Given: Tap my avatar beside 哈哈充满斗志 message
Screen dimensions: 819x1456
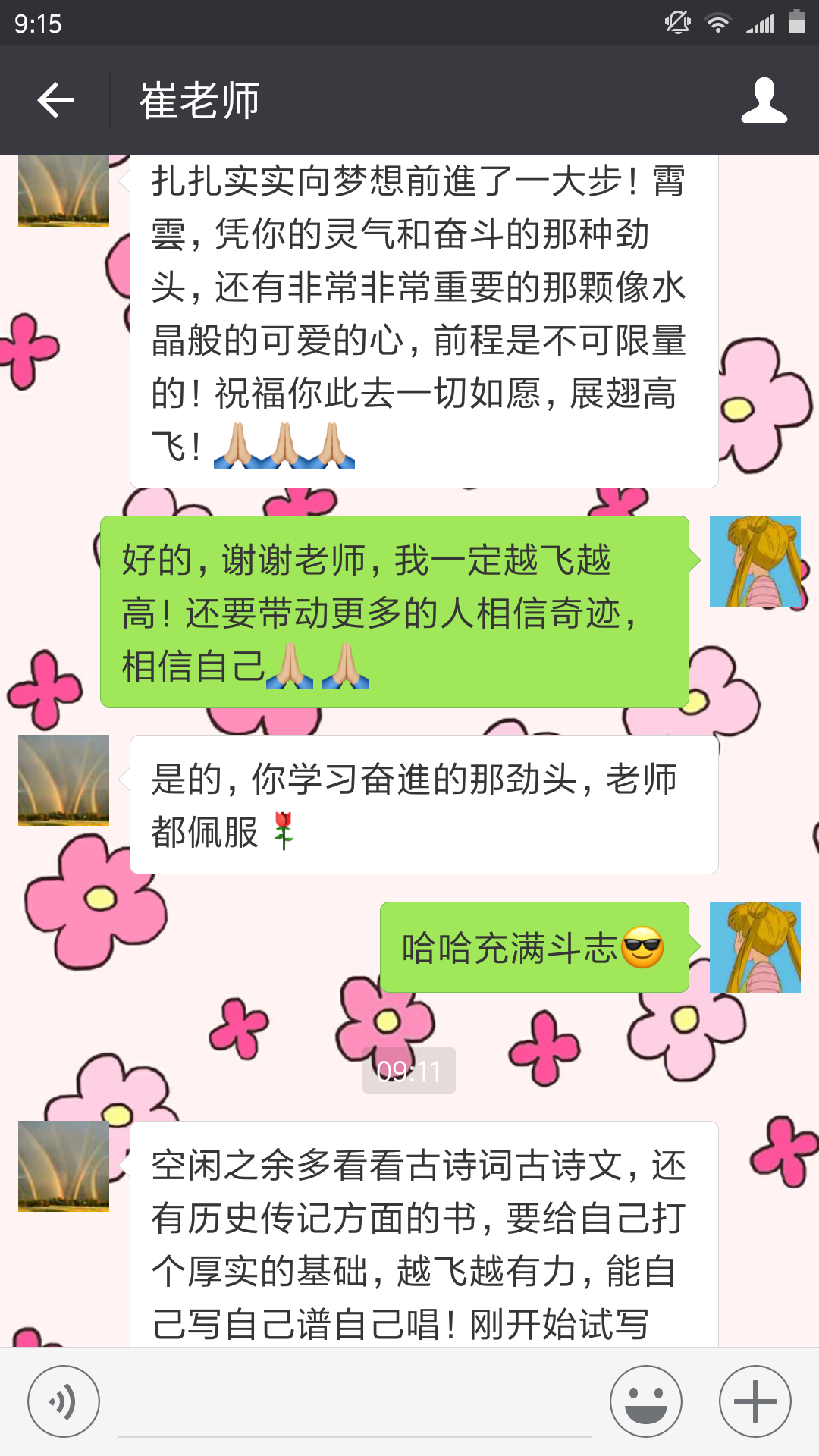Looking at the screenshot, I should [755, 947].
